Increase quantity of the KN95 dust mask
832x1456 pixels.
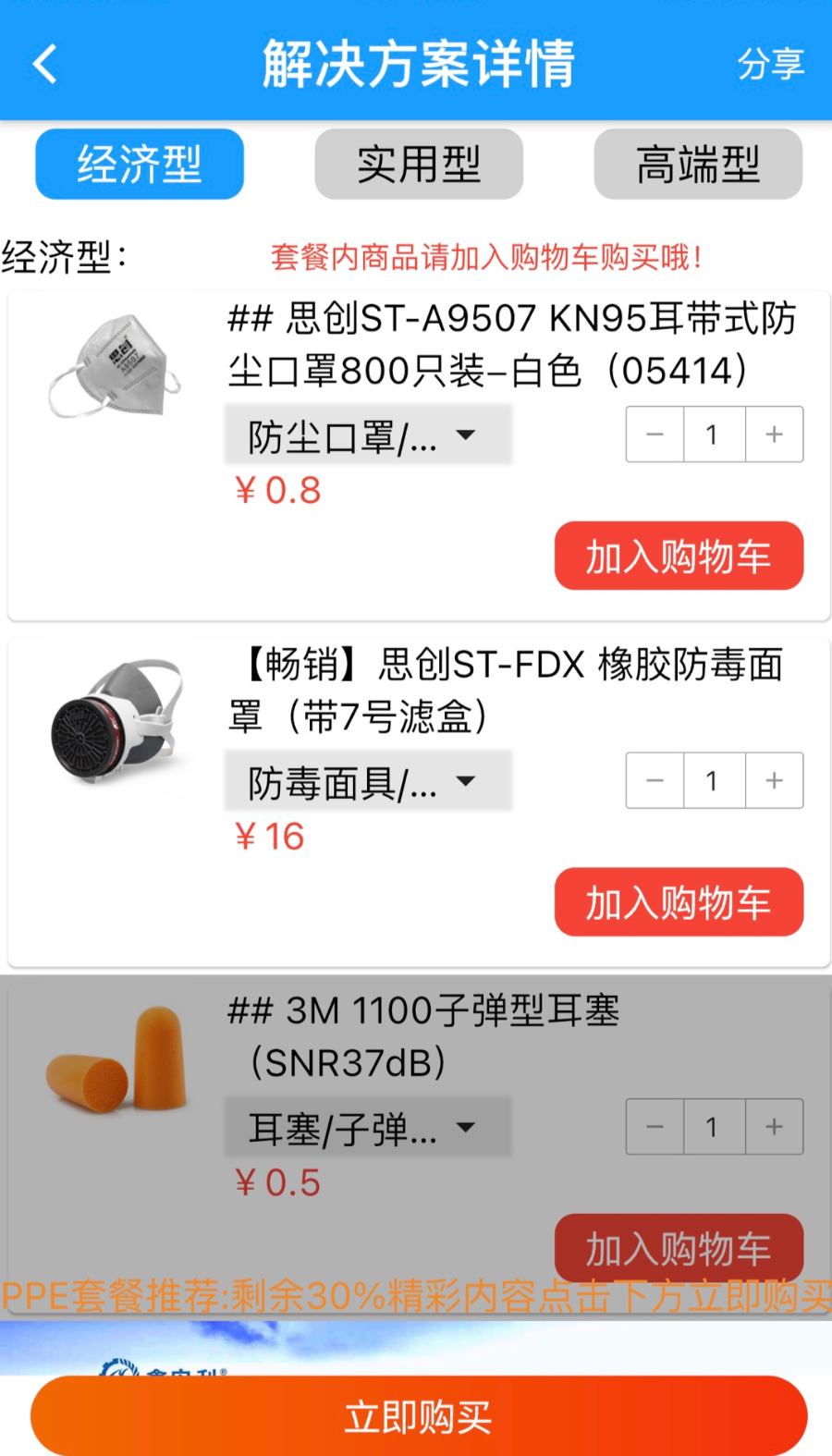click(774, 434)
